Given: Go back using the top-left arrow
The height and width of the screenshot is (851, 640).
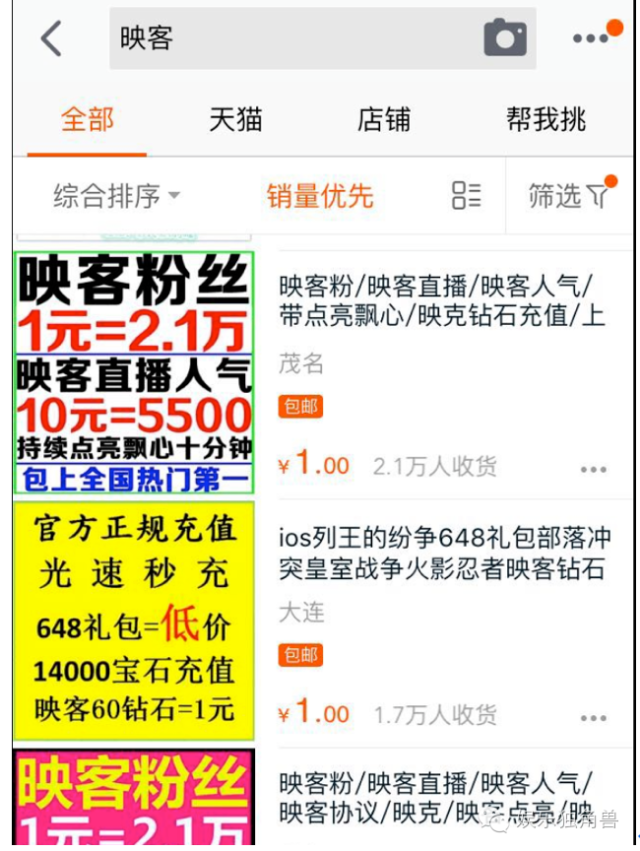Looking at the screenshot, I should (x=52, y=38).
